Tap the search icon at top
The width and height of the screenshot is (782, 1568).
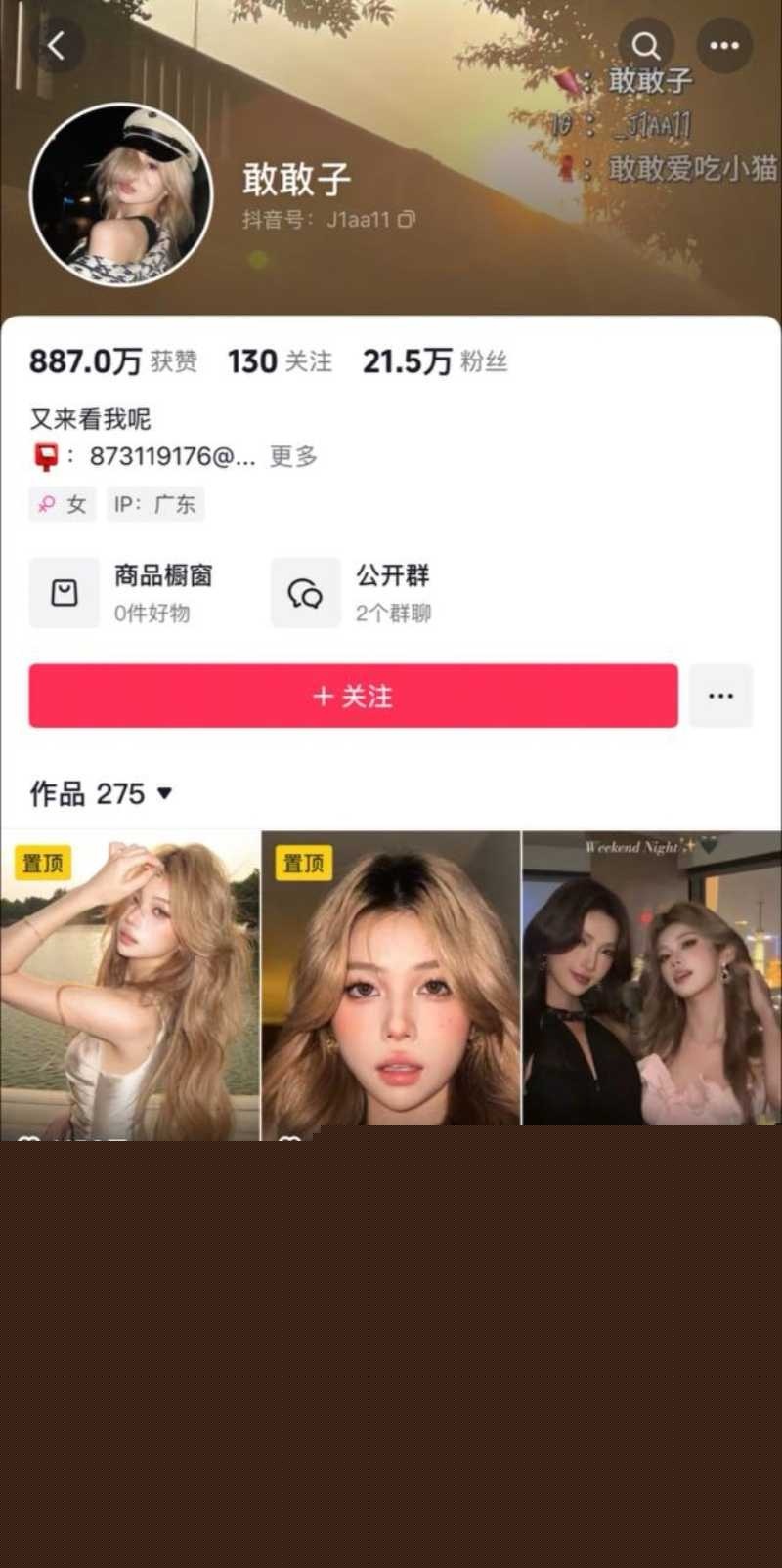click(x=646, y=46)
